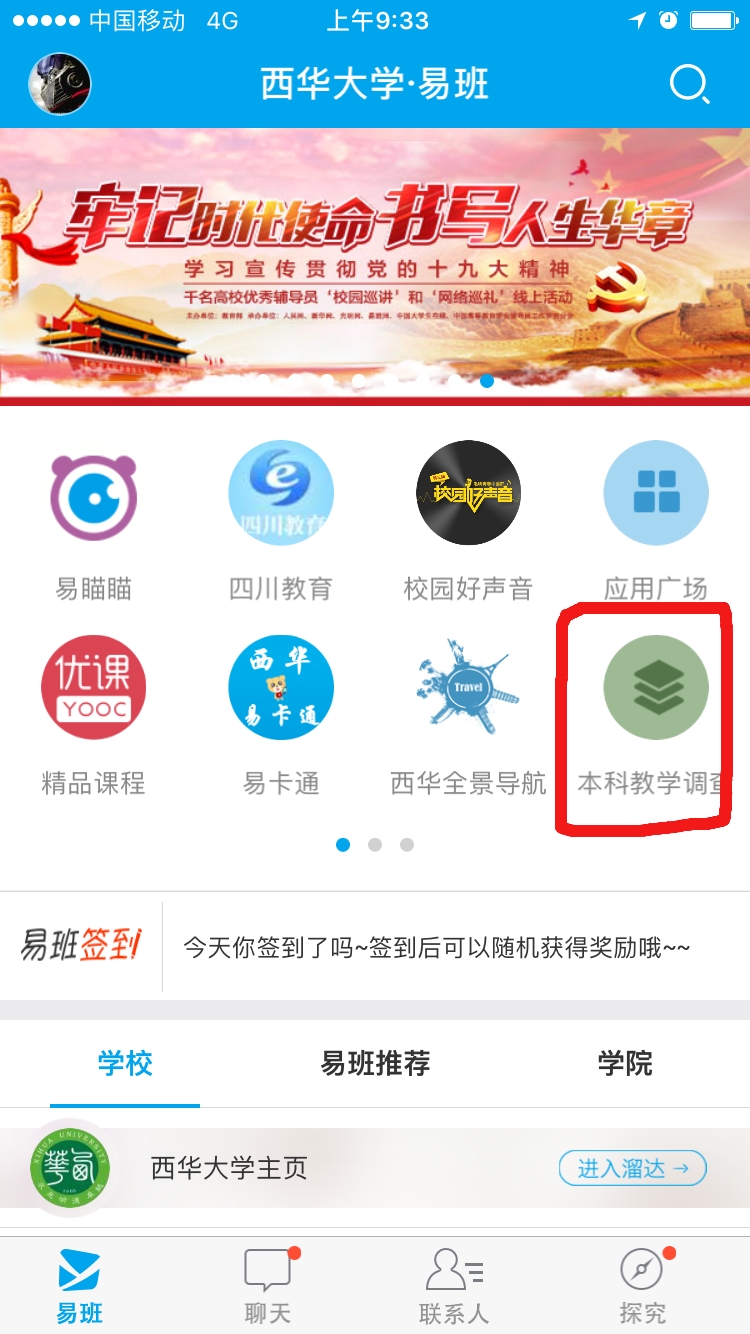Switch to the 探究 tab
This screenshot has height=1334, width=750.
tap(642, 1286)
